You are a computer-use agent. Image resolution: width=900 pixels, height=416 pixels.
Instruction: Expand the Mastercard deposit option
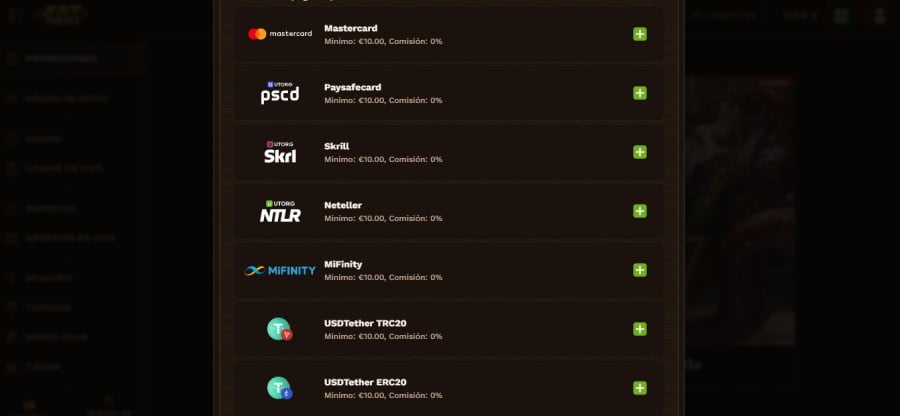click(x=640, y=34)
